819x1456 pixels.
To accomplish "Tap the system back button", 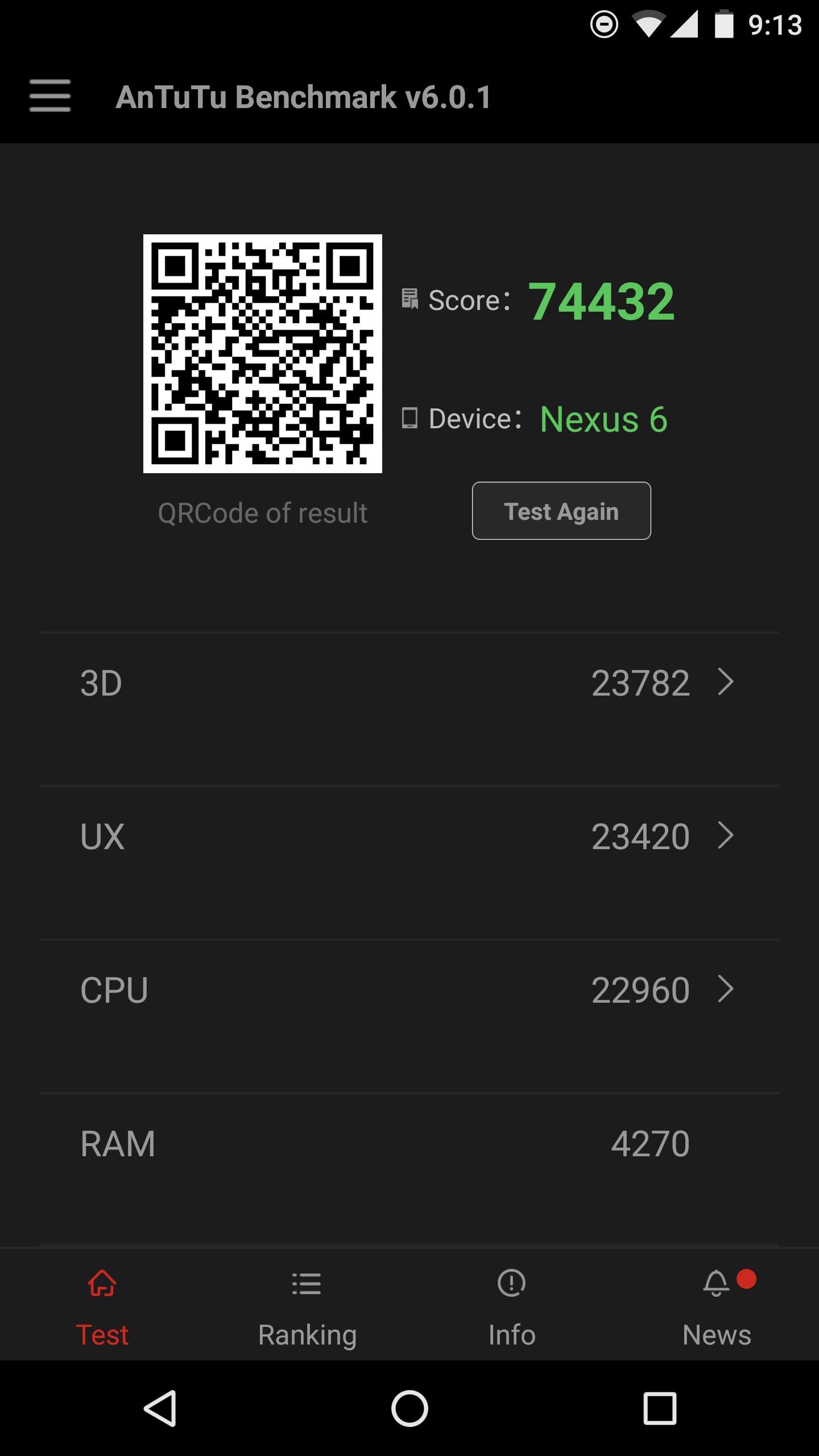I will click(x=160, y=1408).
